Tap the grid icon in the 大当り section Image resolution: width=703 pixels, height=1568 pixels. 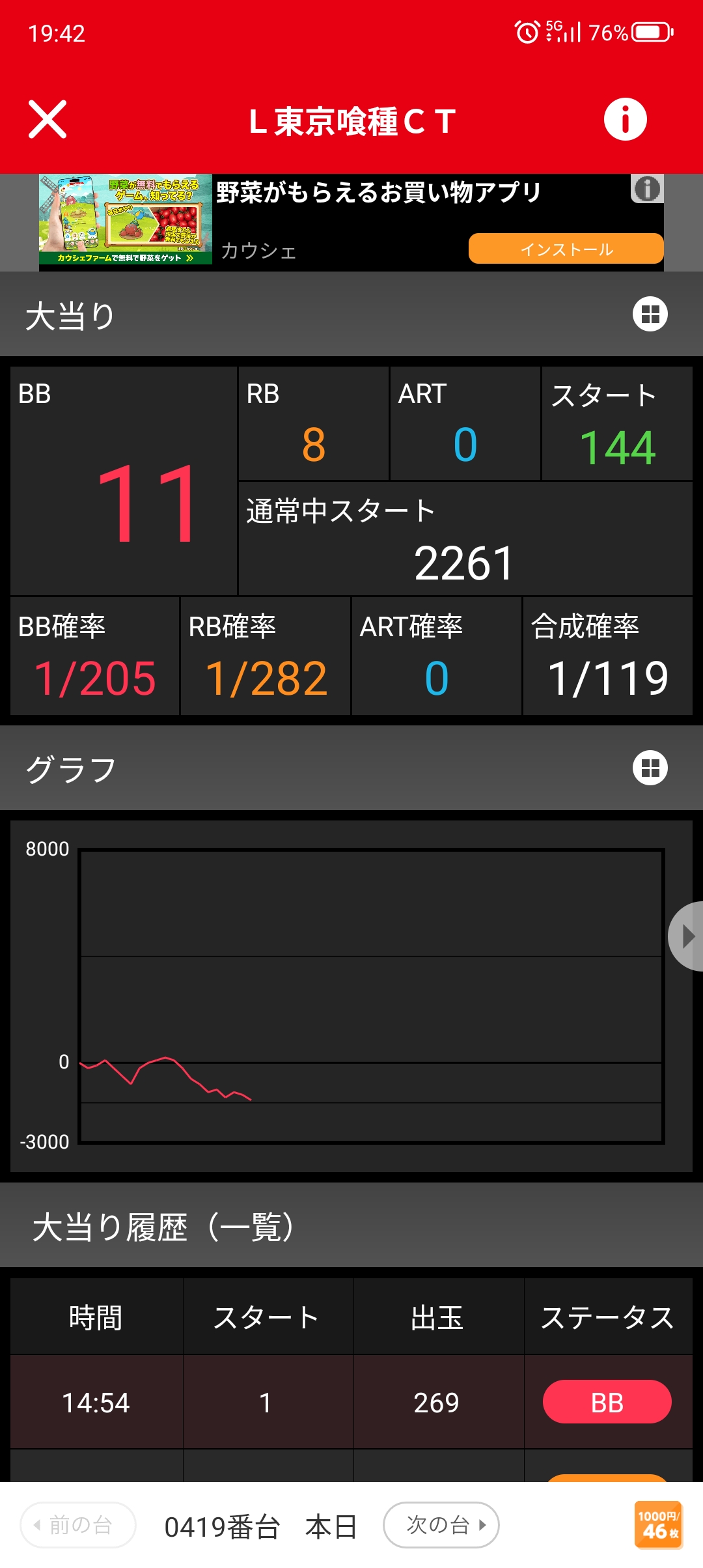point(650,315)
